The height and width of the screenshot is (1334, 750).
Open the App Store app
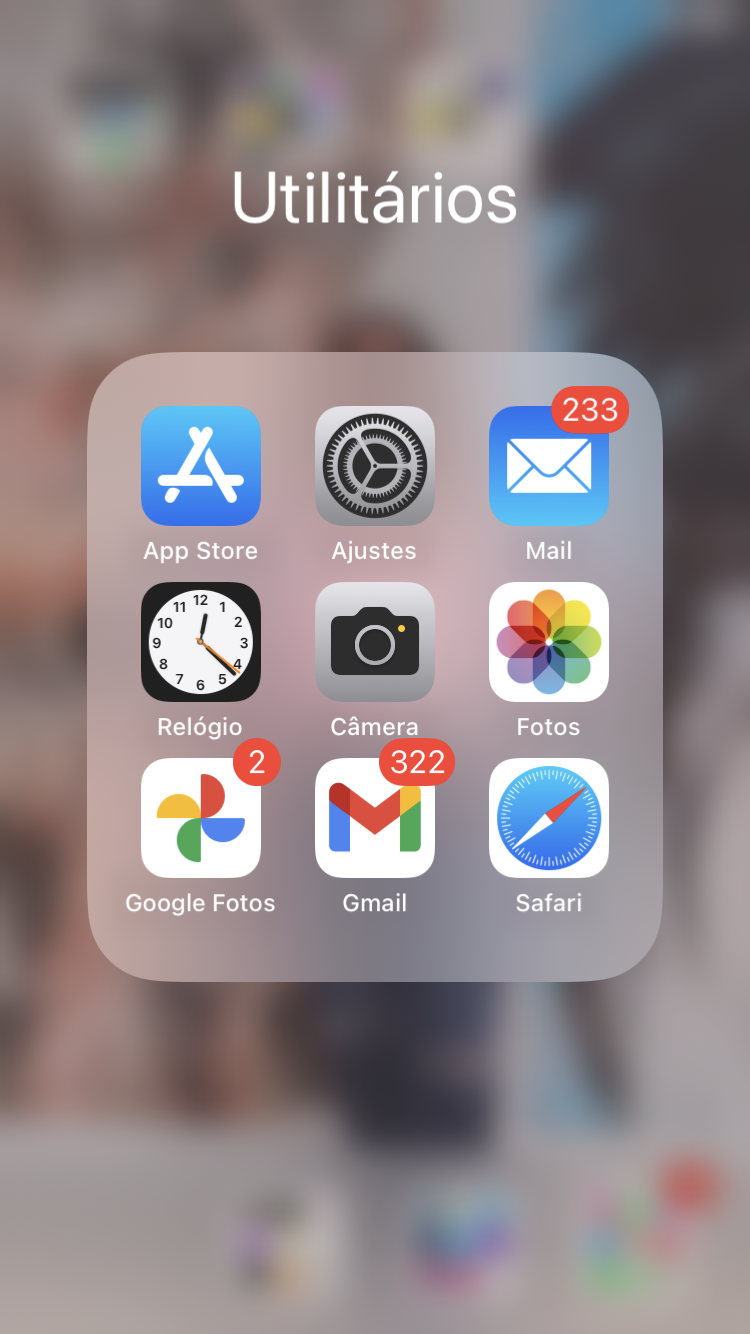tap(201, 466)
